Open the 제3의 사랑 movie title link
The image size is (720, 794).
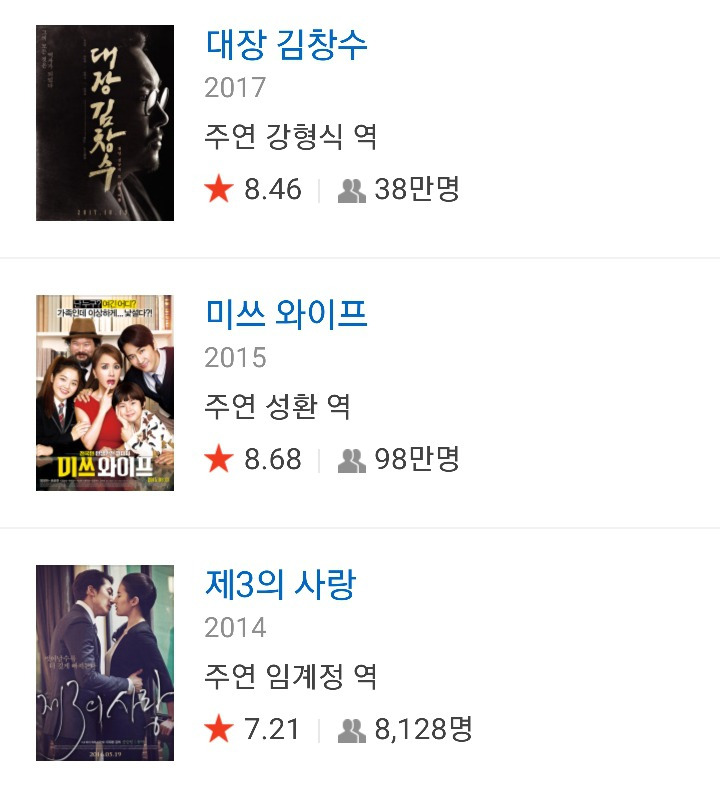tap(280, 584)
